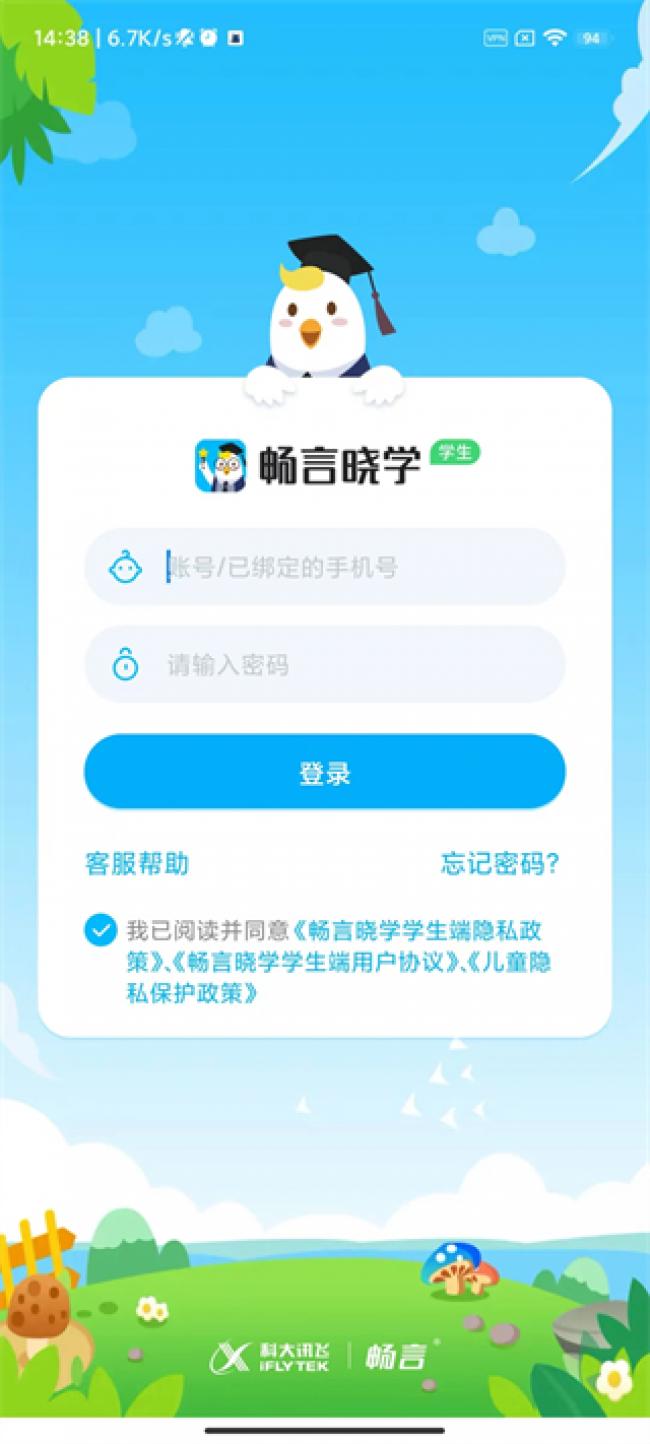This screenshot has width=650, height=1444.
Task: Open 客服帮助 customer service help
Action: pos(137,863)
